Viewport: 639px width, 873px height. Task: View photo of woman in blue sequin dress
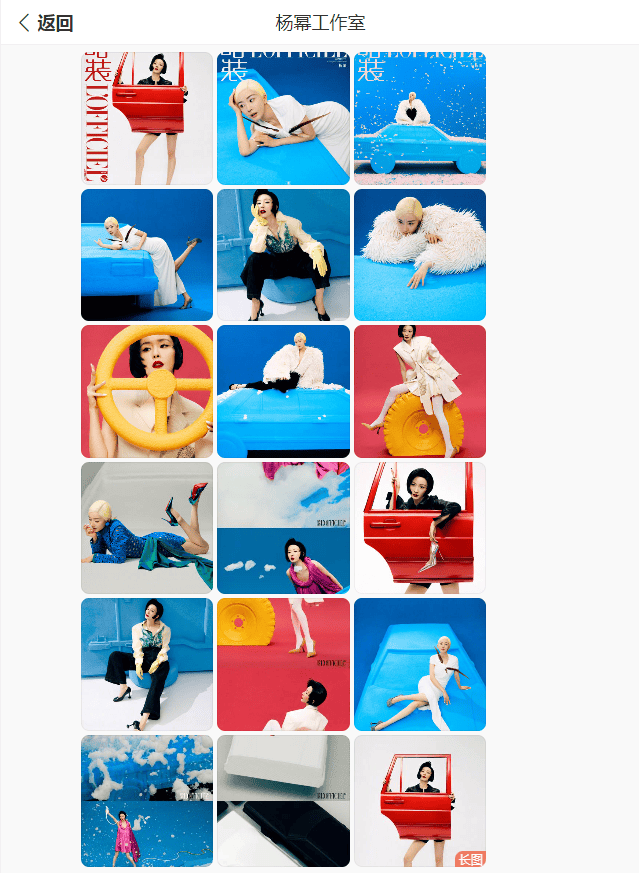coord(147,527)
